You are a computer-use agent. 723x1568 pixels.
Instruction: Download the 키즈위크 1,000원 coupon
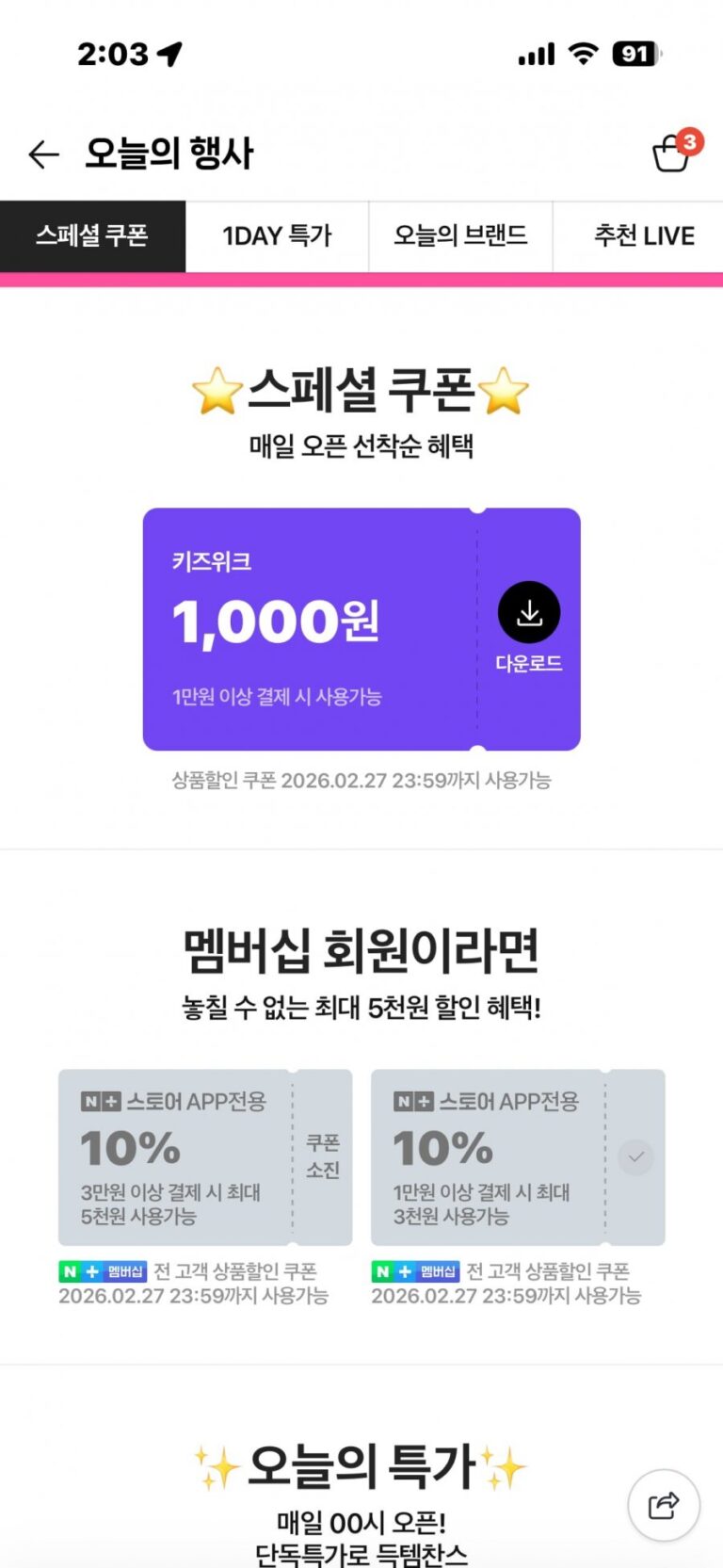click(528, 614)
